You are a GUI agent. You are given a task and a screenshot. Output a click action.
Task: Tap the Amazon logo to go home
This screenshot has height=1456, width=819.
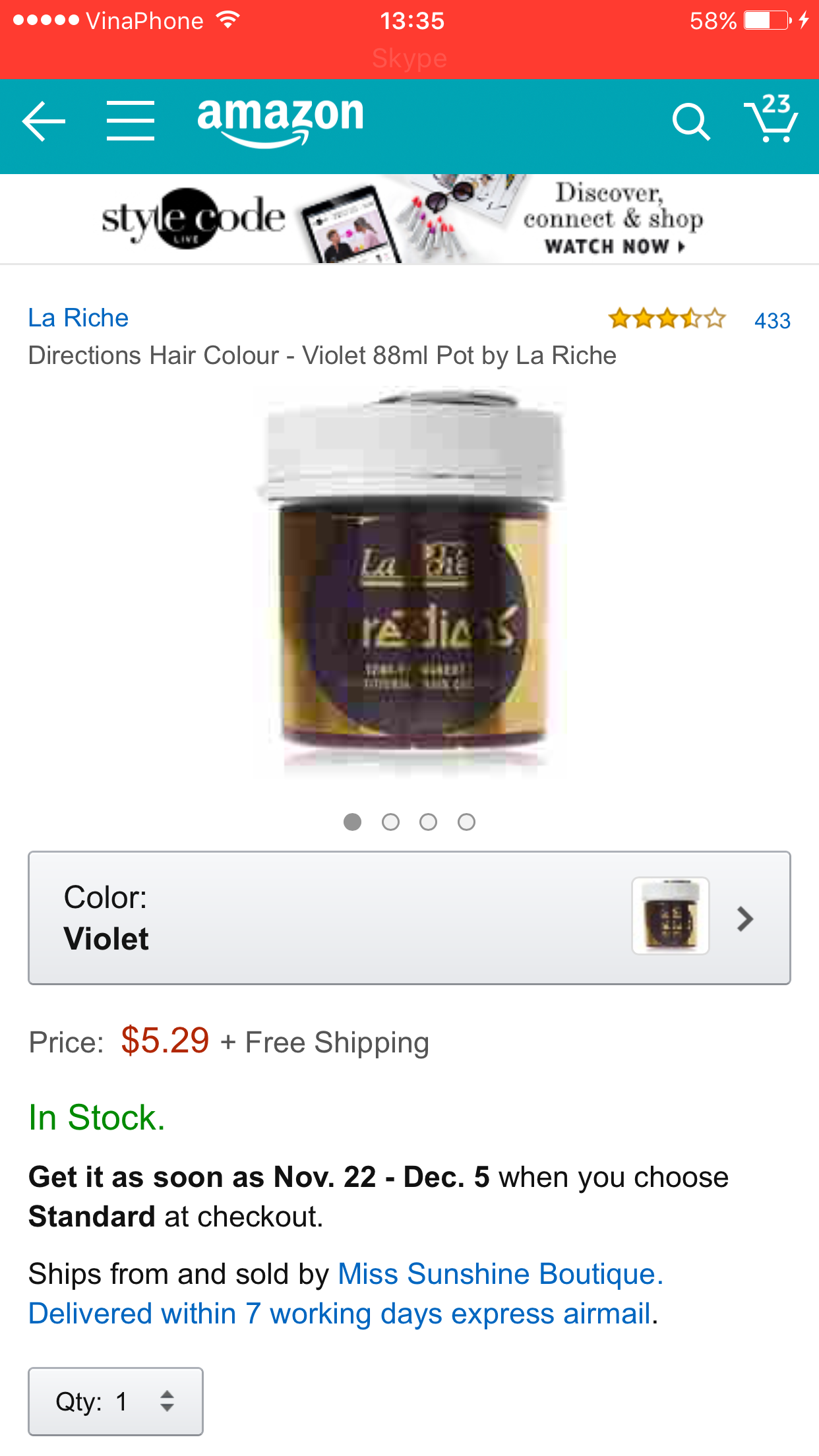tap(280, 120)
